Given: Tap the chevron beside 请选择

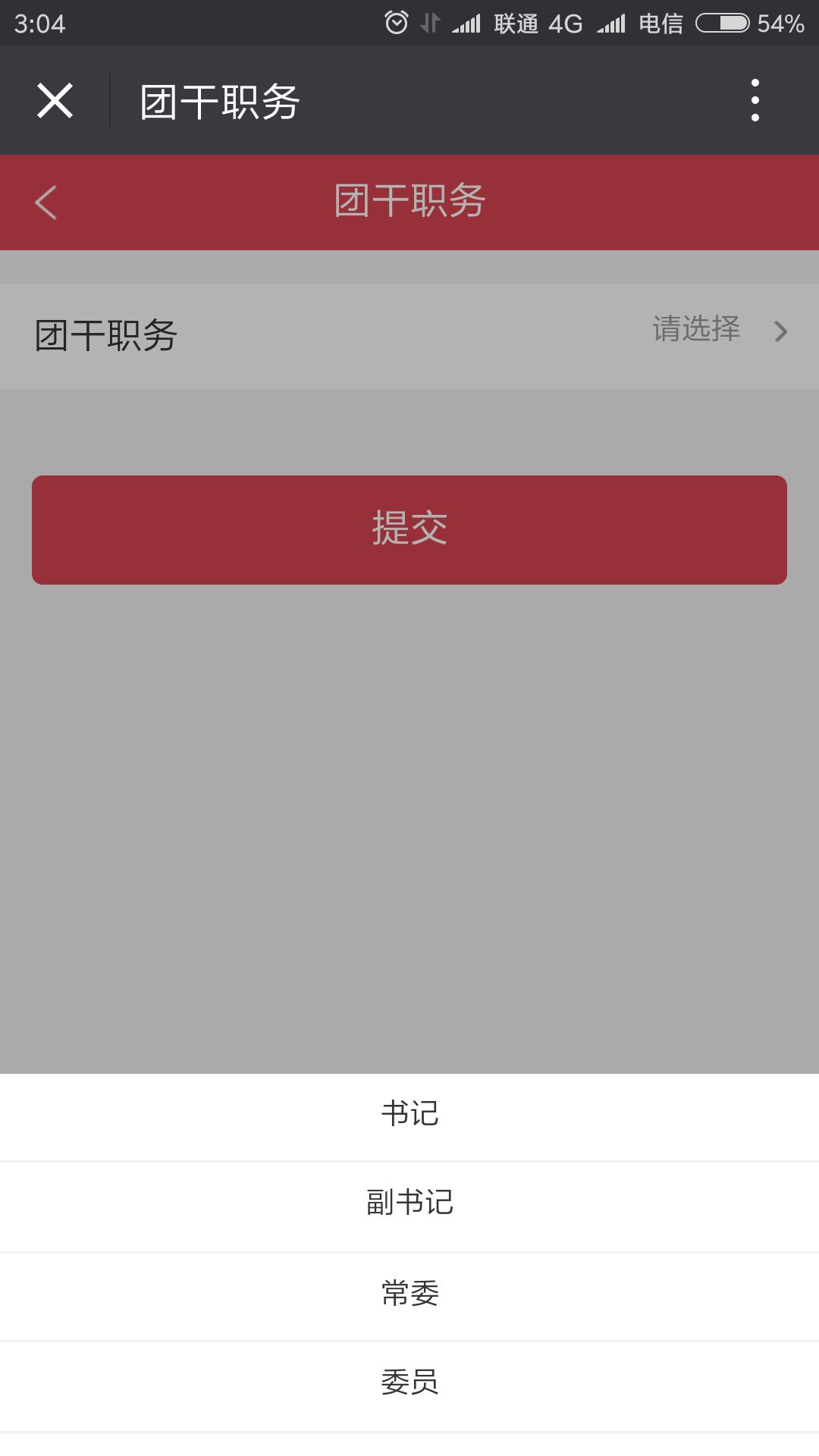Looking at the screenshot, I should 780,331.
